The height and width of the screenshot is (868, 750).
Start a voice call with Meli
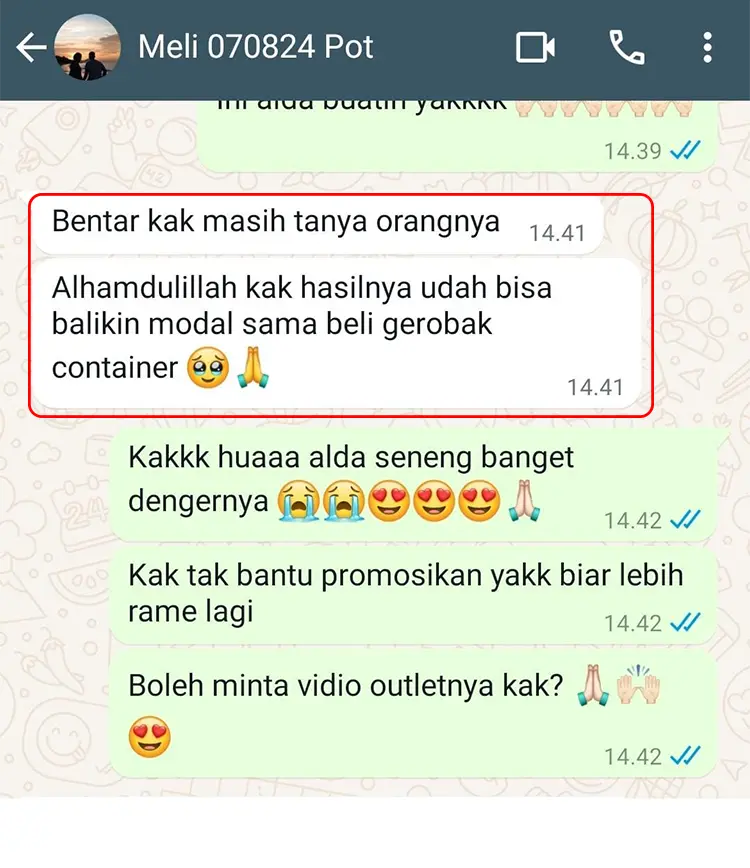pos(627,47)
